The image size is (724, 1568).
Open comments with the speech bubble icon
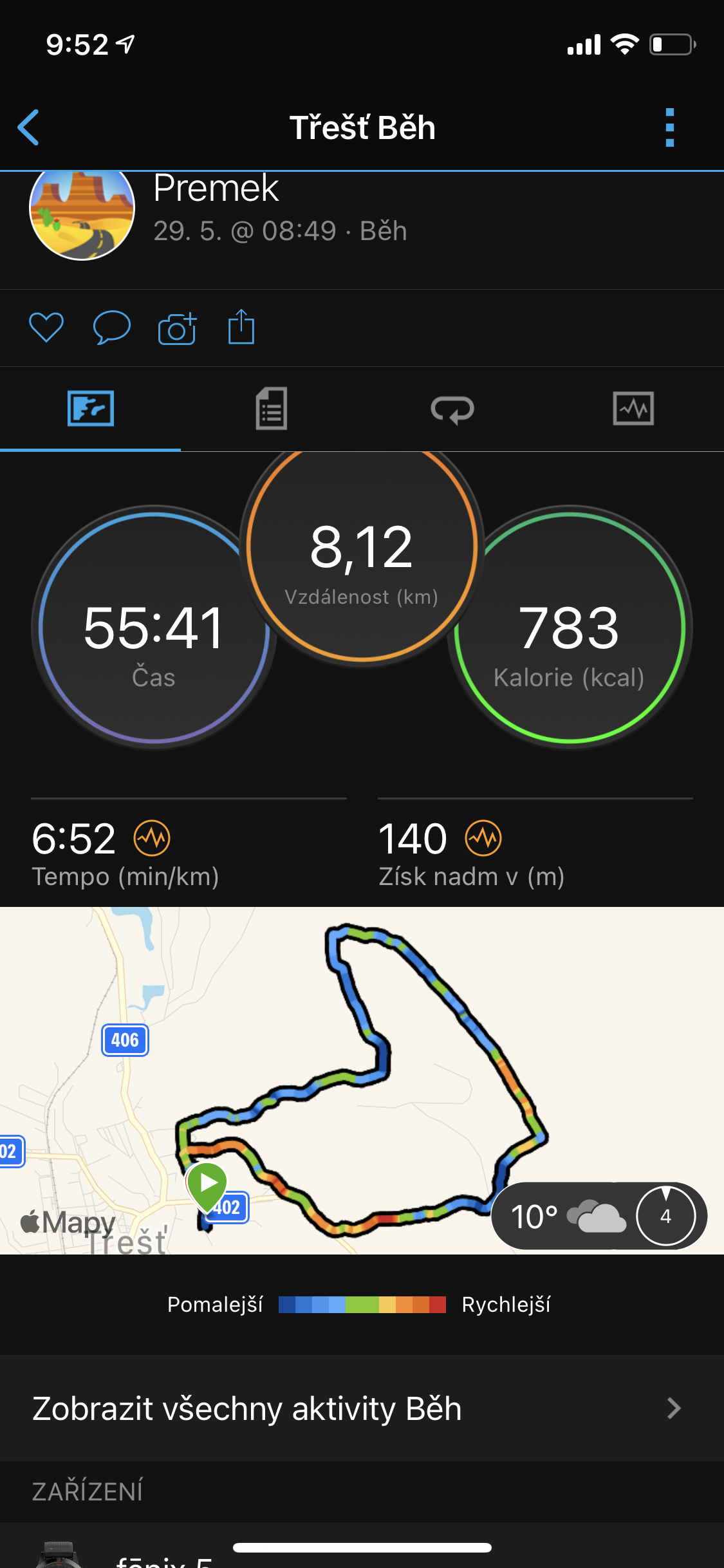(112, 328)
